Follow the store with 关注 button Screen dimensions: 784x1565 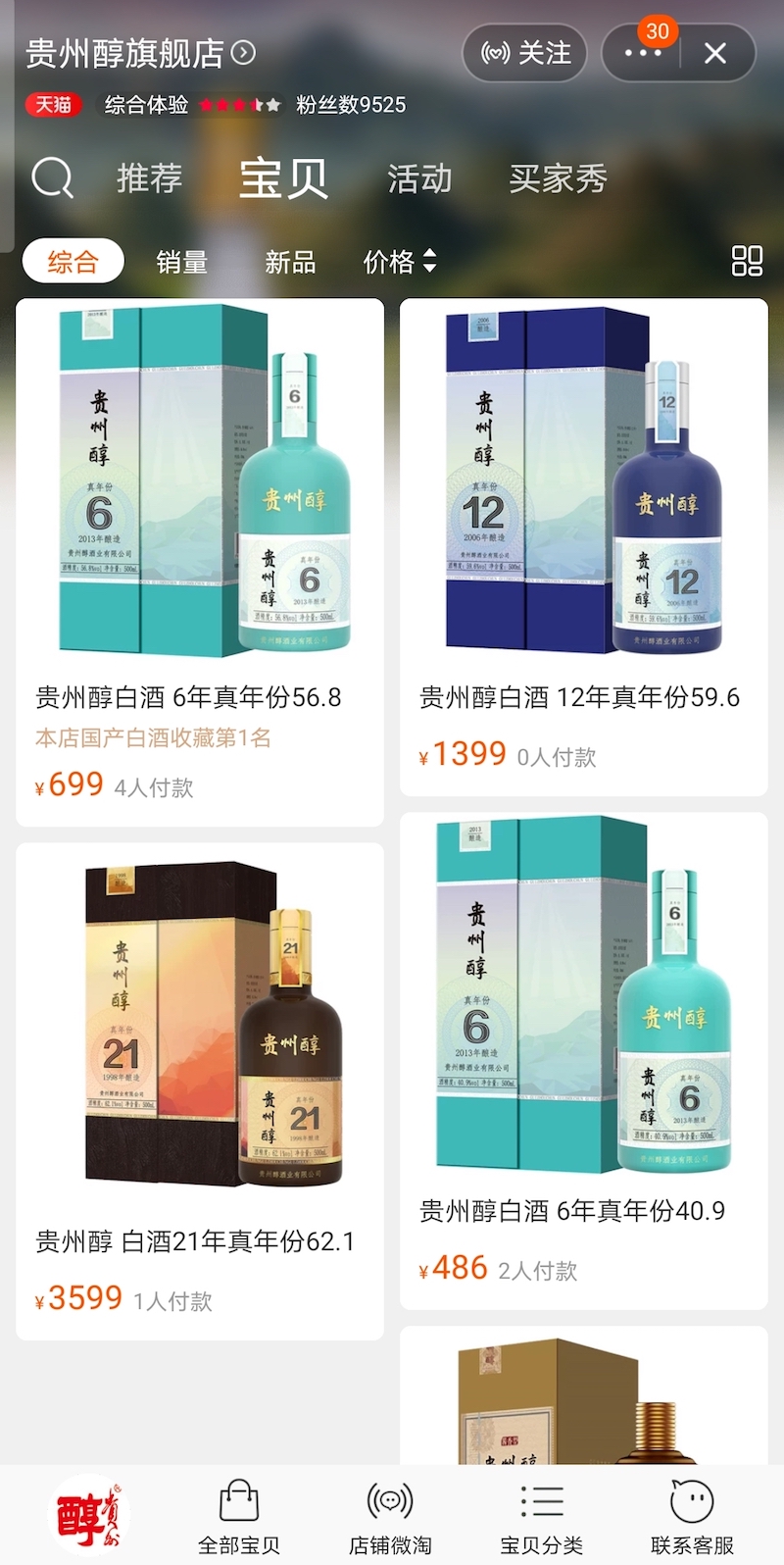click(525, 53)
